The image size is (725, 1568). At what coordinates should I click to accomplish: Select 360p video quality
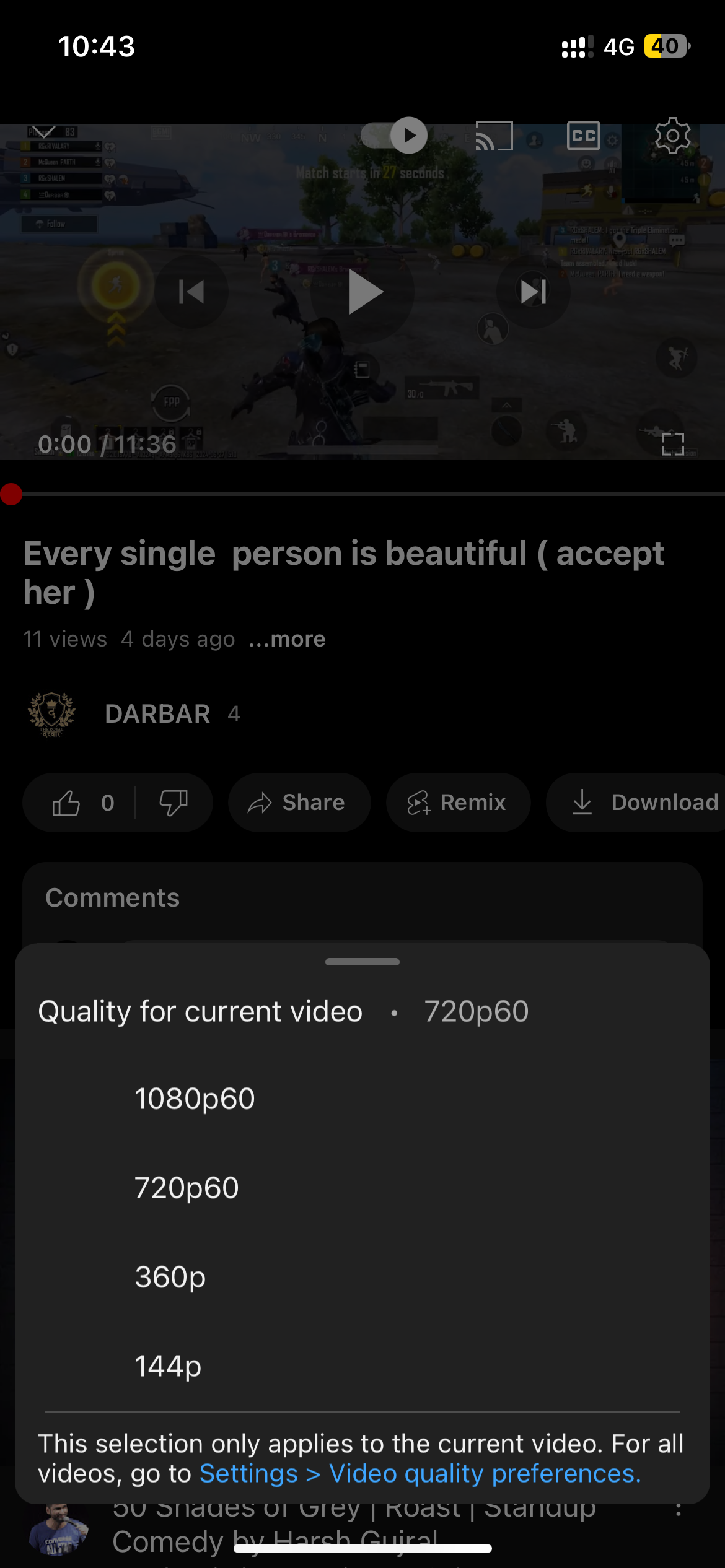[169, 1277]
